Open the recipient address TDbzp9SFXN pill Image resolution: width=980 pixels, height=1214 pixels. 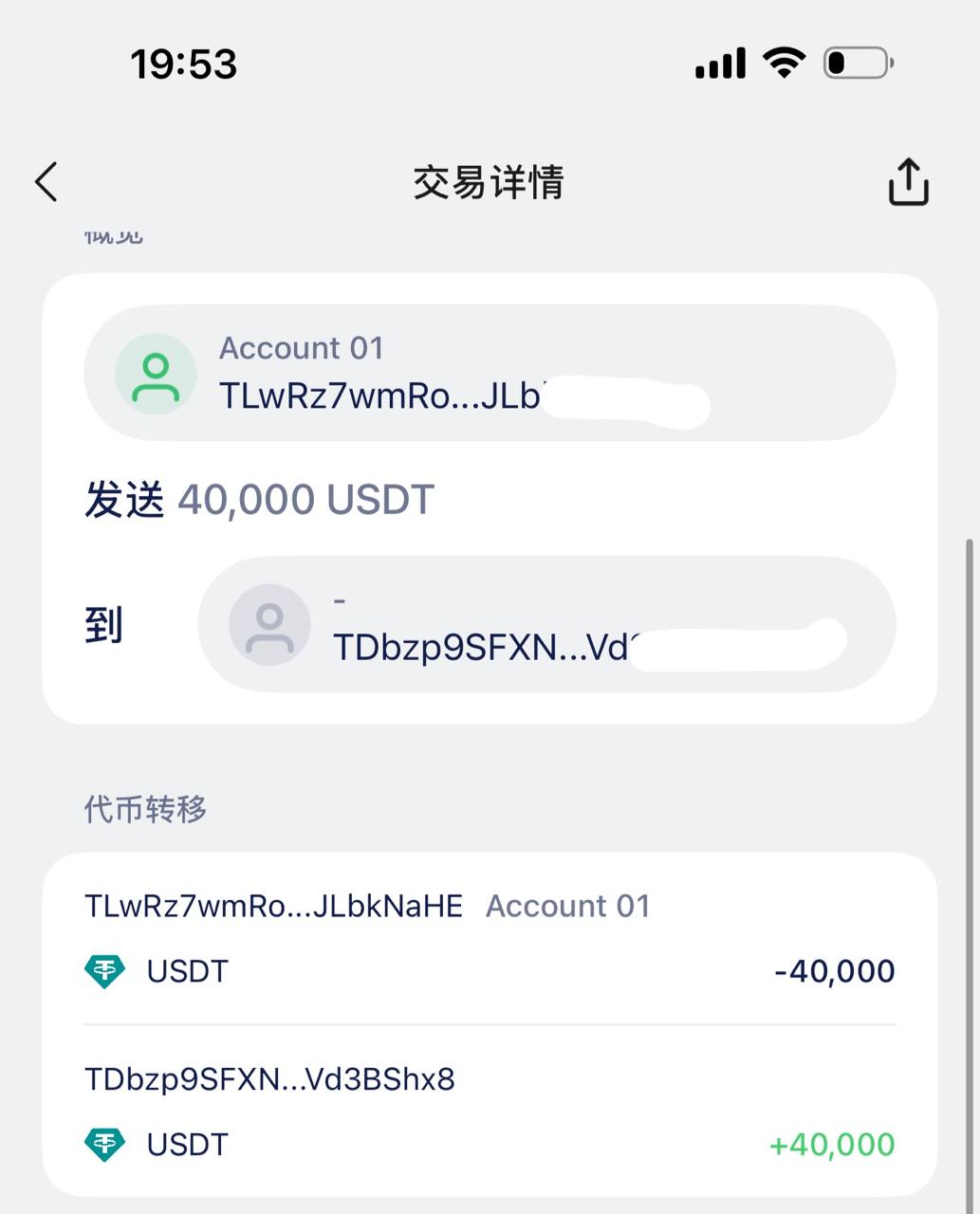[545, 625]
